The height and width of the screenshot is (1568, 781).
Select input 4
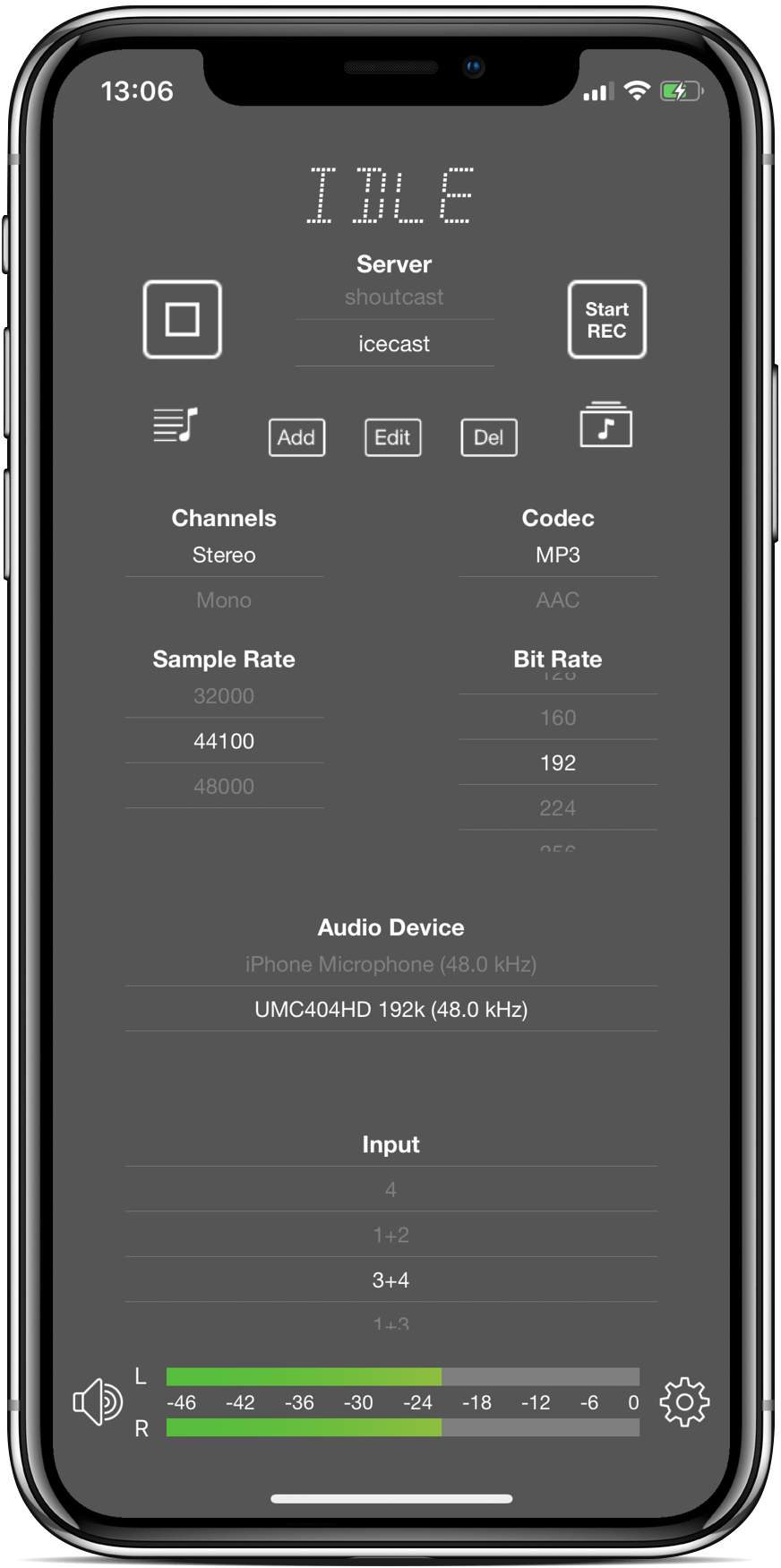[391, 1189]
